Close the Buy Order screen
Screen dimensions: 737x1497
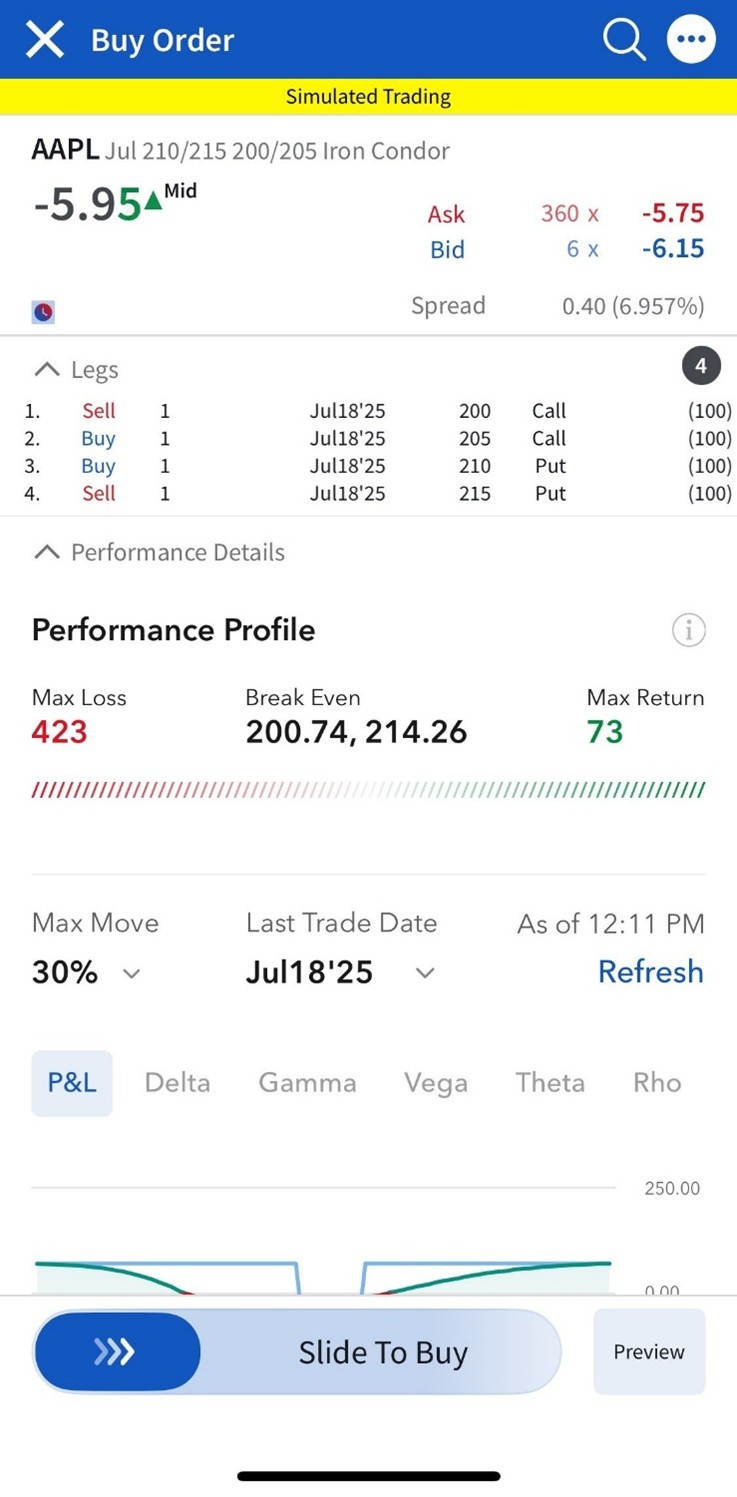45,41
